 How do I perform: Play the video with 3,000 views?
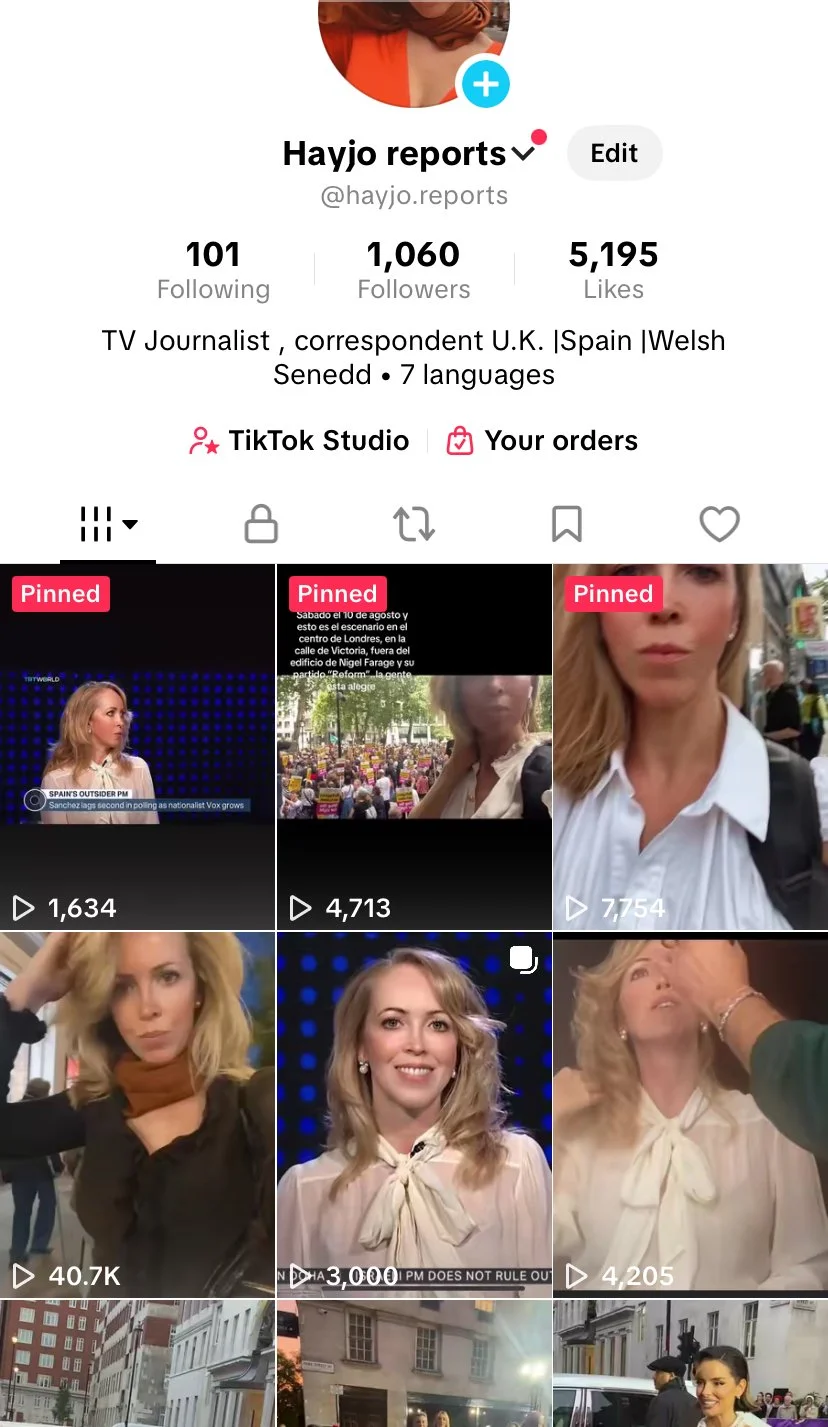click(414, 1114)
